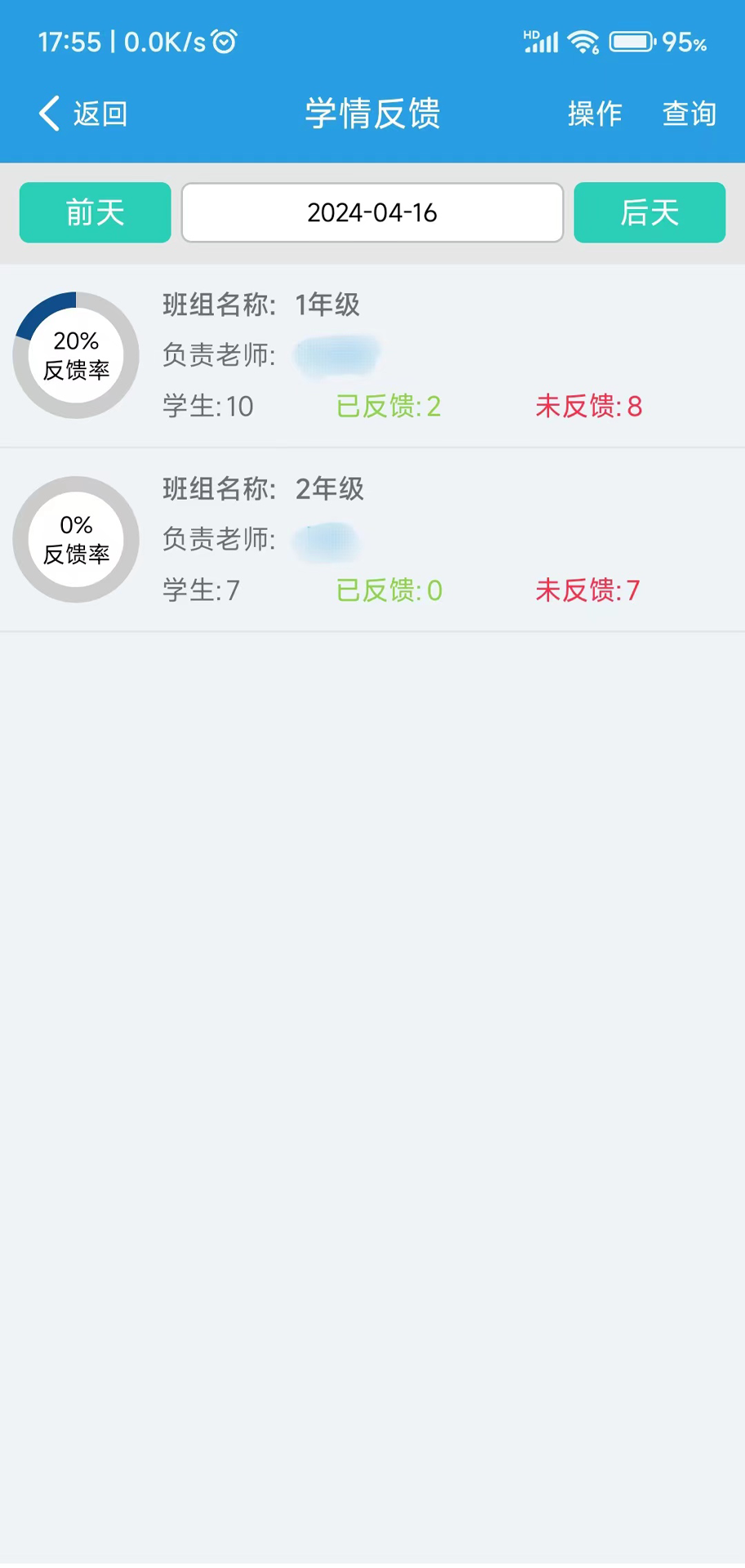745x1568 pixels.
Task: Tap the 后天 button to go forward a day
Action: (x=649, y=212)
